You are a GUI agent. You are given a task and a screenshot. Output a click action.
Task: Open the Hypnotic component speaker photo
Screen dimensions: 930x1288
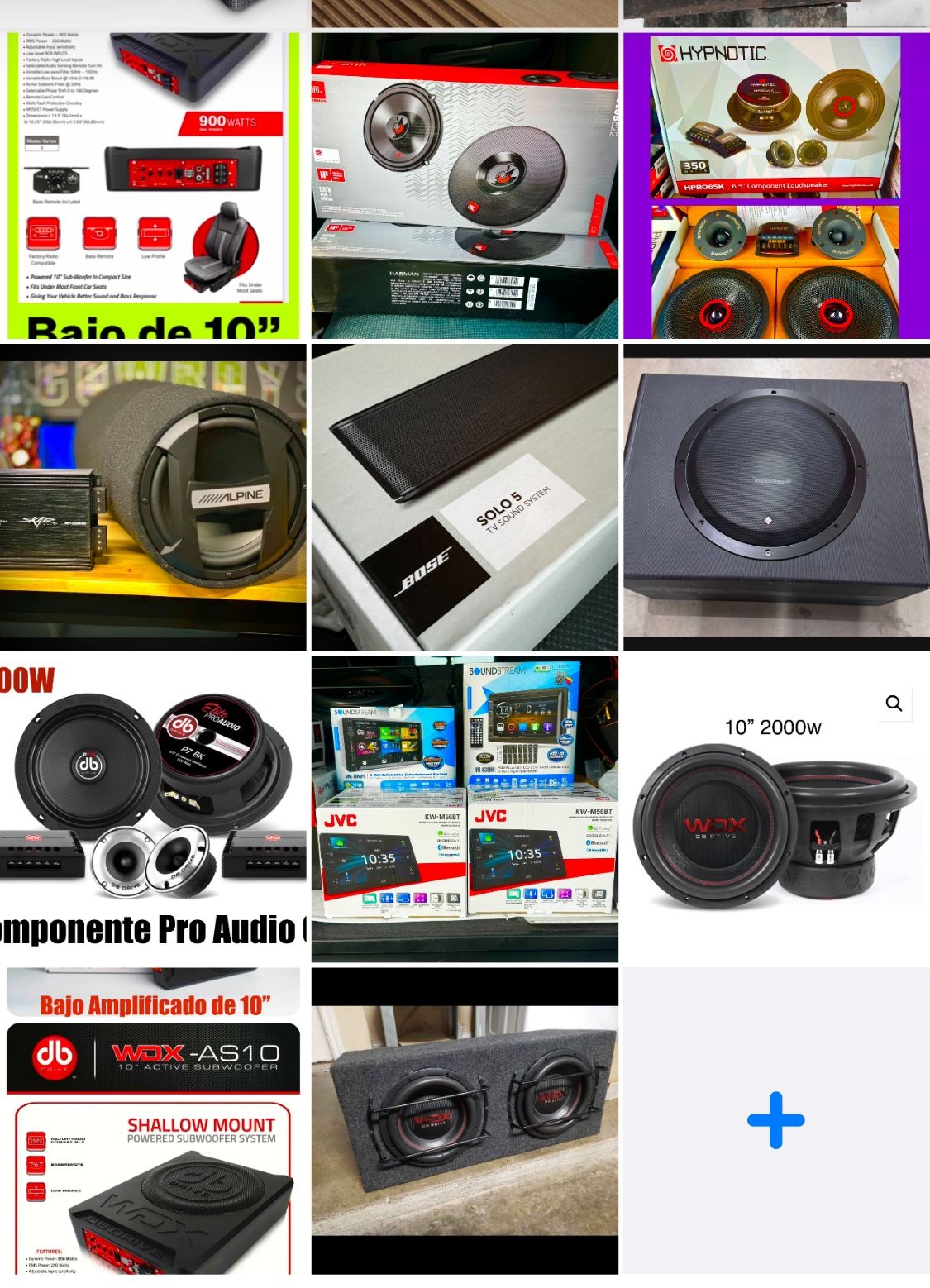pos(776,186)
